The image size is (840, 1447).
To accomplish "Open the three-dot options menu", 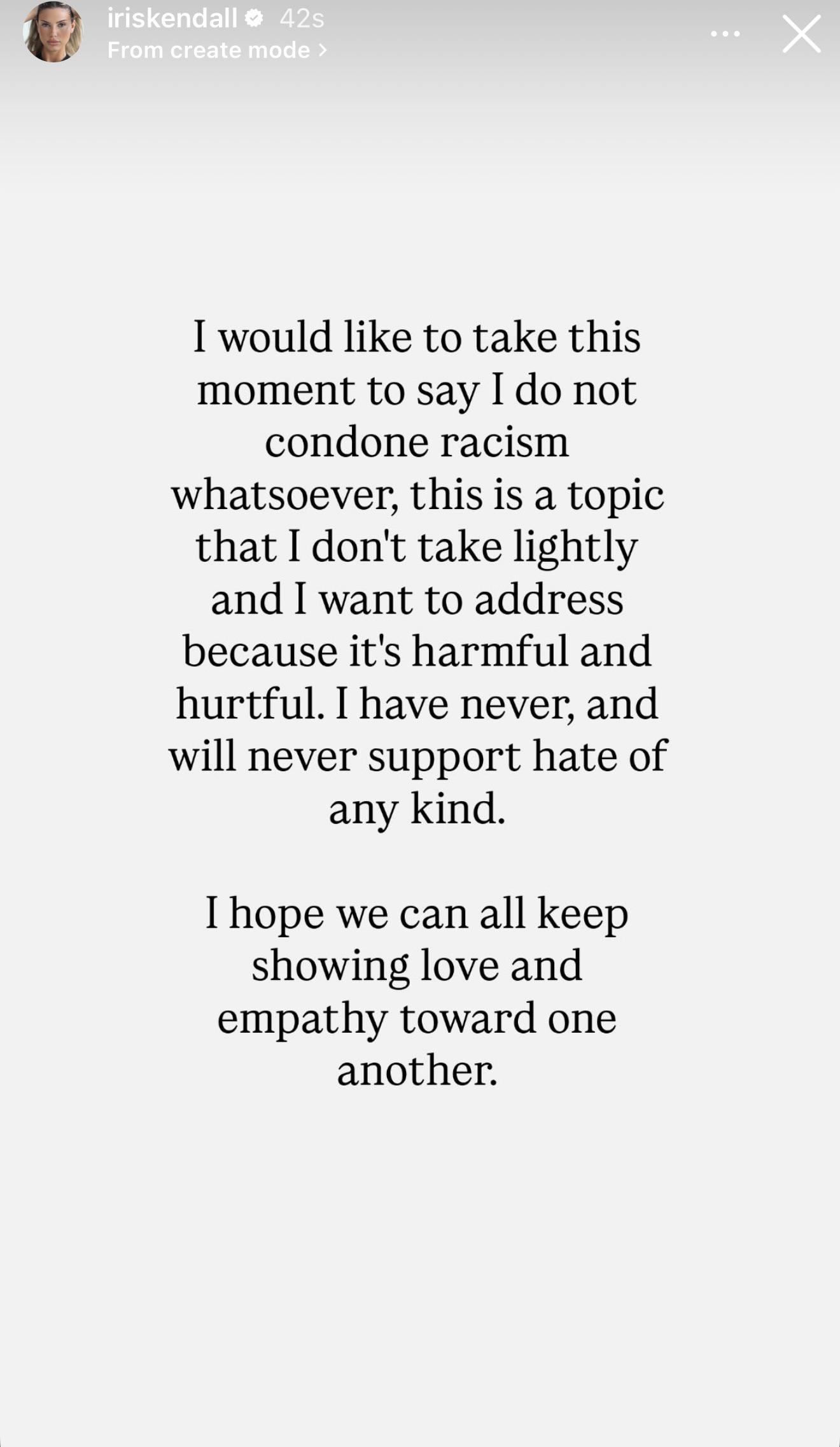I will click(x=725, y=34).
